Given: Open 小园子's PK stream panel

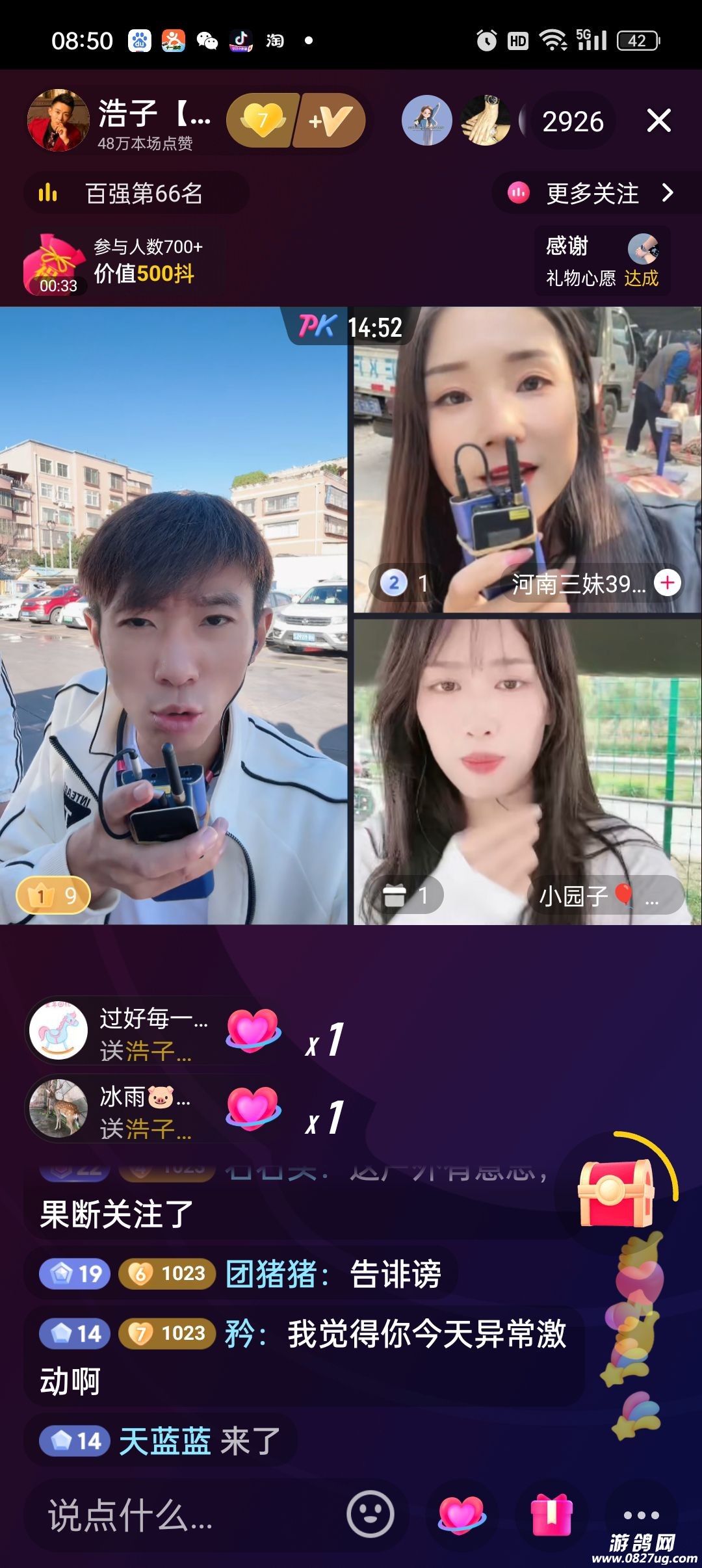Looking at the screenshot, I should tap(526, 771).
